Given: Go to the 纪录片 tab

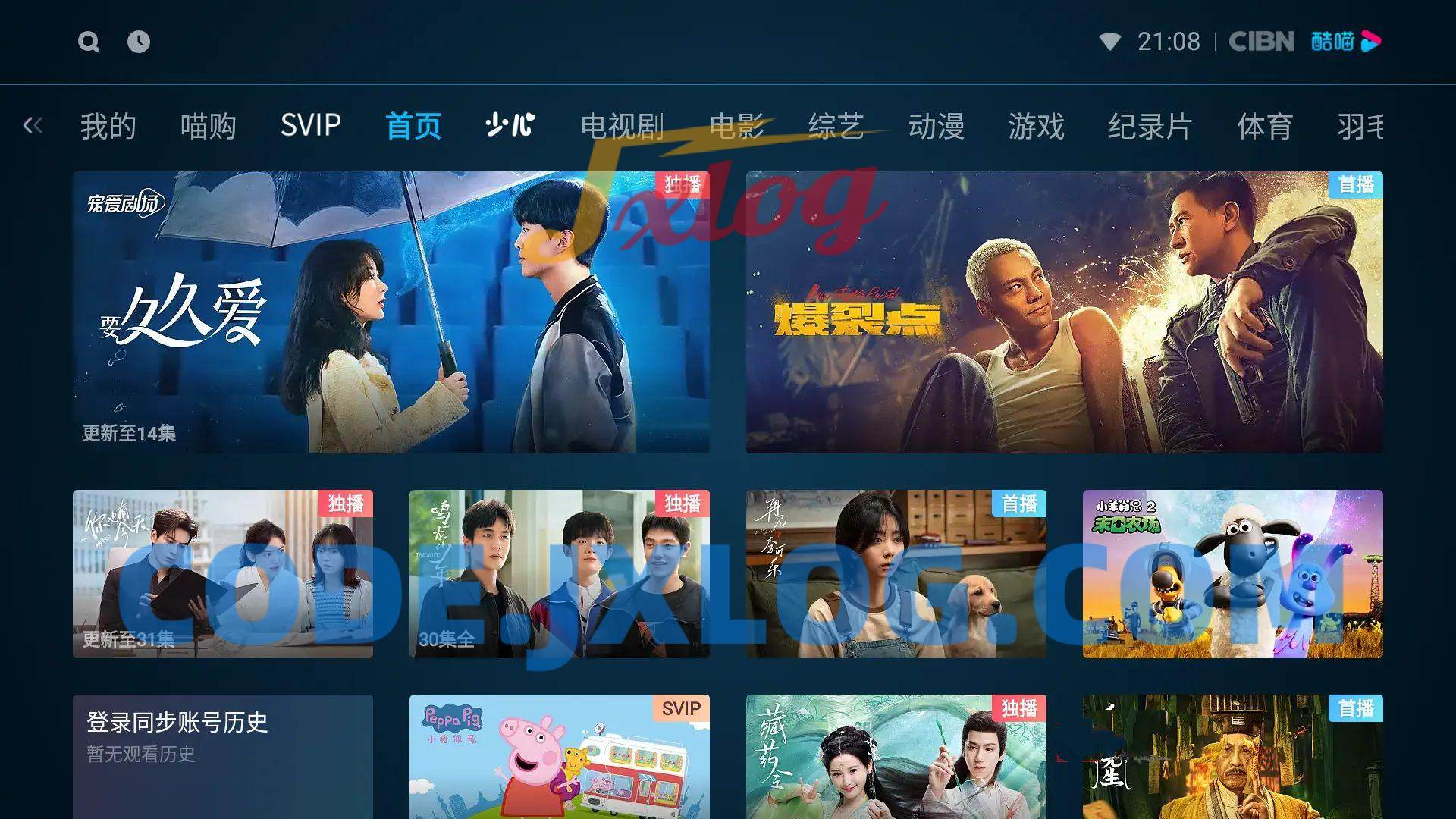Looking at the screenshot, I should pos(1150,126).
